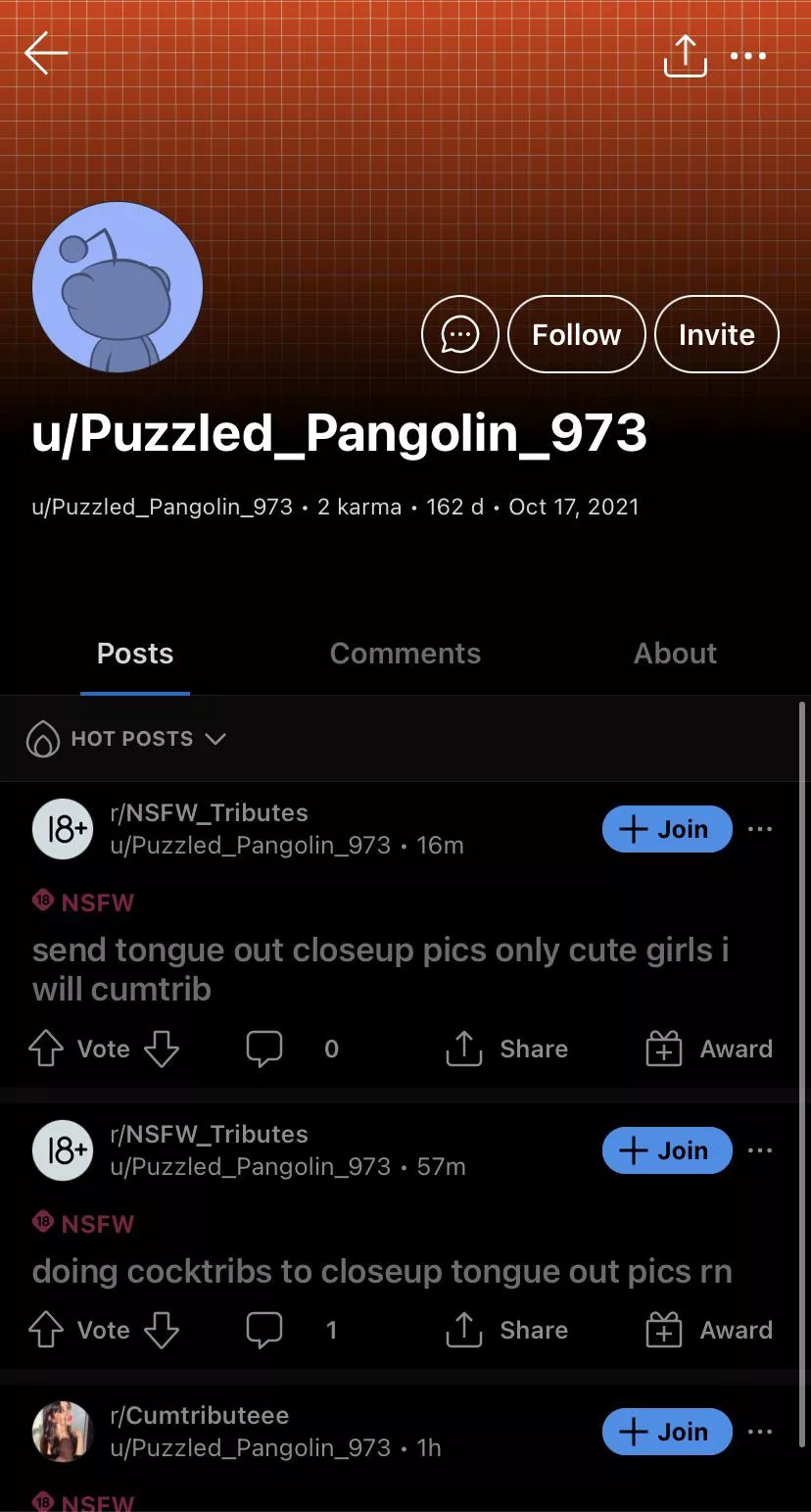
Task: Open comments on the 57m post
Action: click(x=264, y=1331)
